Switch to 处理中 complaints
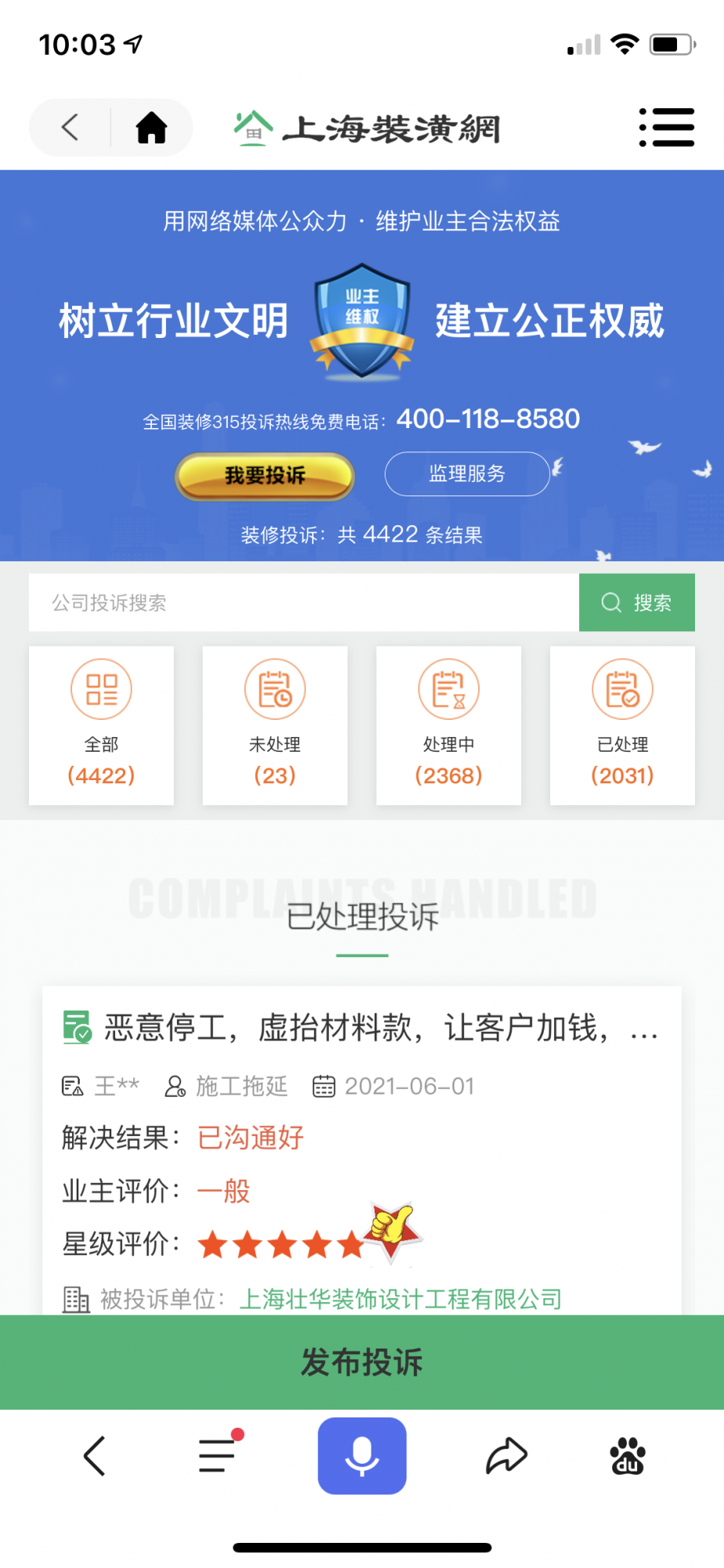The height and width of the screenshot is (1568, 724). pos(448,725)
